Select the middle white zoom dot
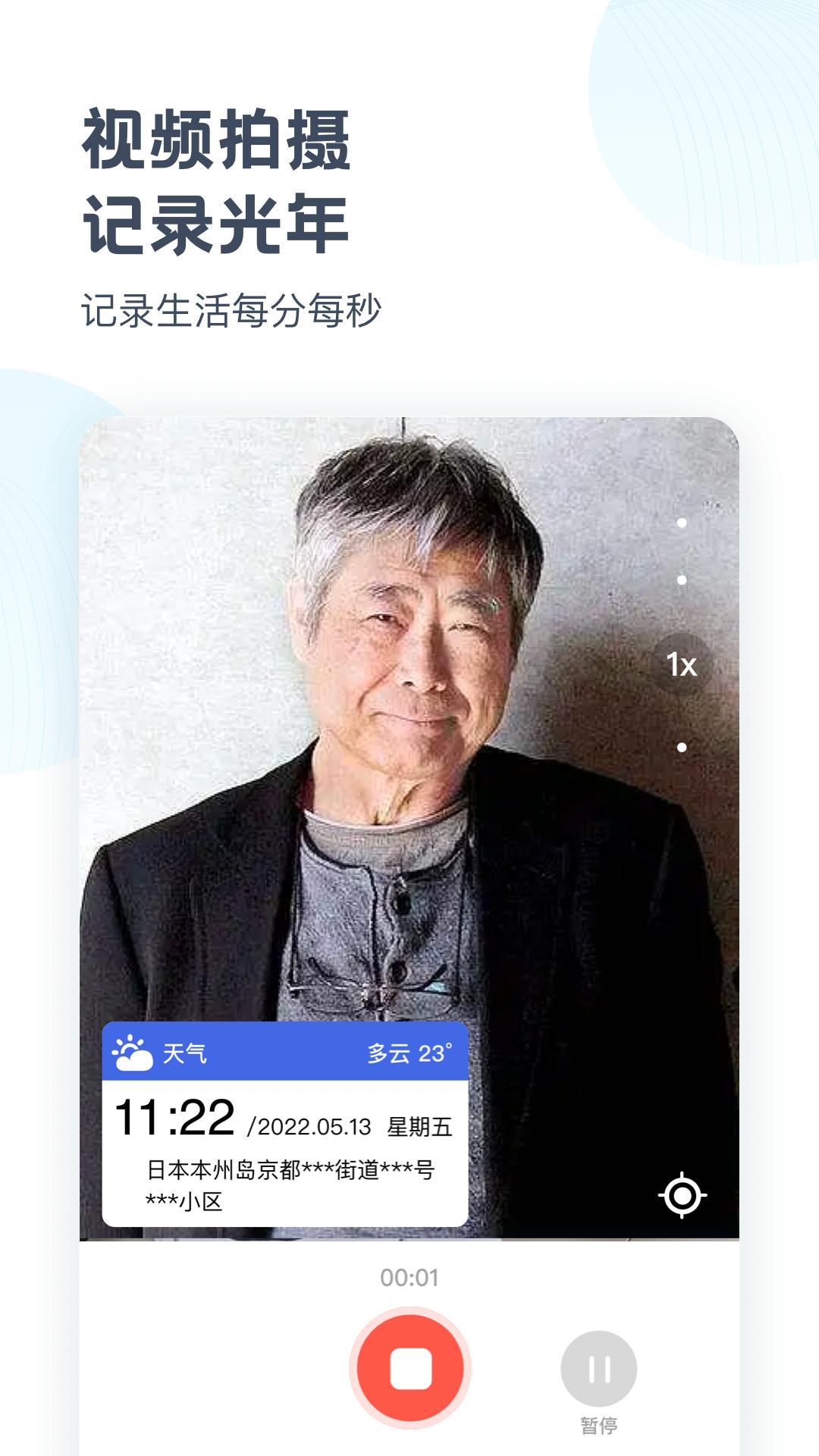The width and height of the screenshot is (819, 1456). (681, 580)
